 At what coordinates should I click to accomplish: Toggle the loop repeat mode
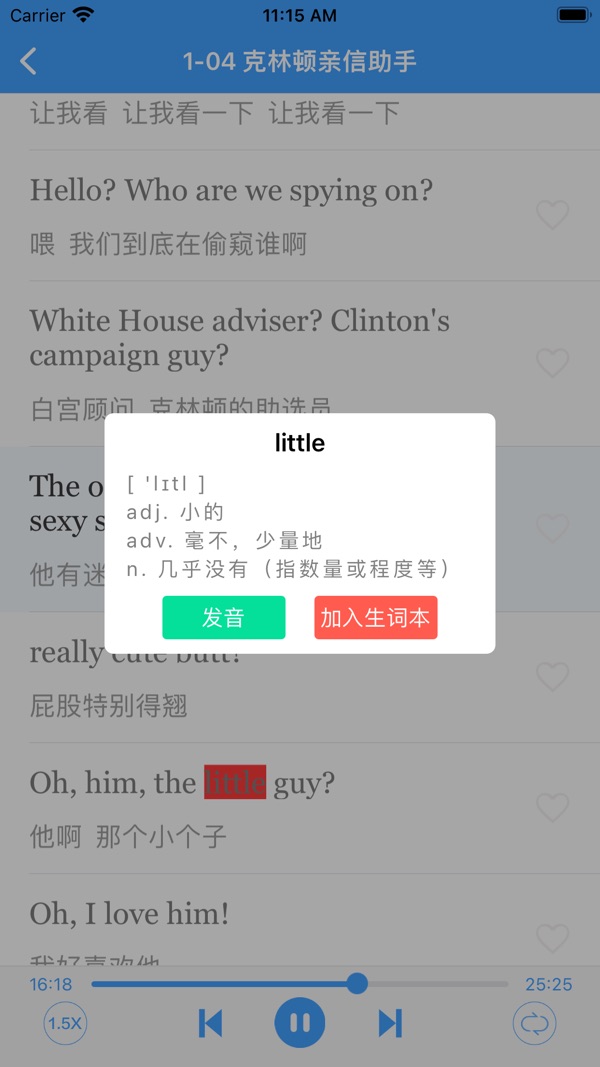tap(534, 1023)
